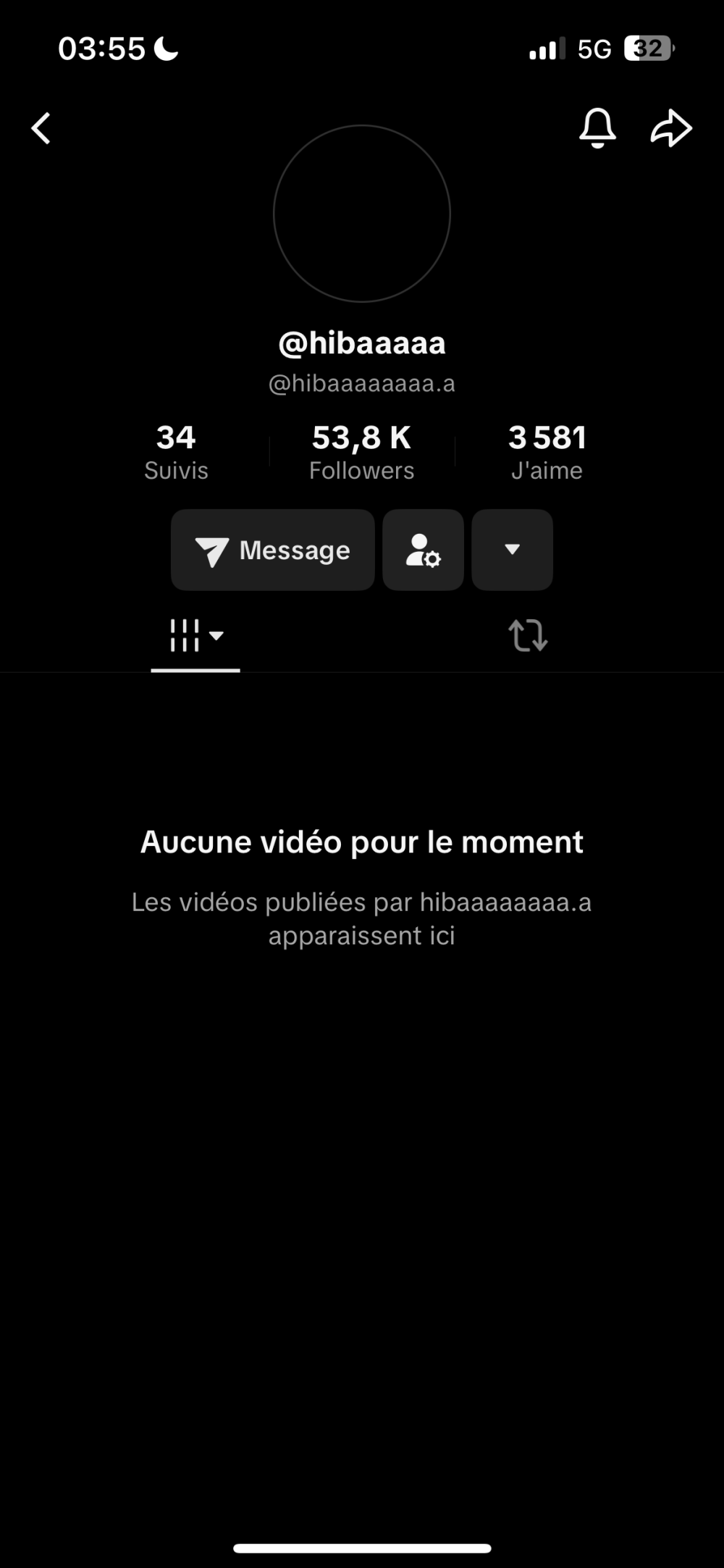This screenshot has height=1568, width=724.
Task: Switch to the reposts tab
Action: coord(528,636)
